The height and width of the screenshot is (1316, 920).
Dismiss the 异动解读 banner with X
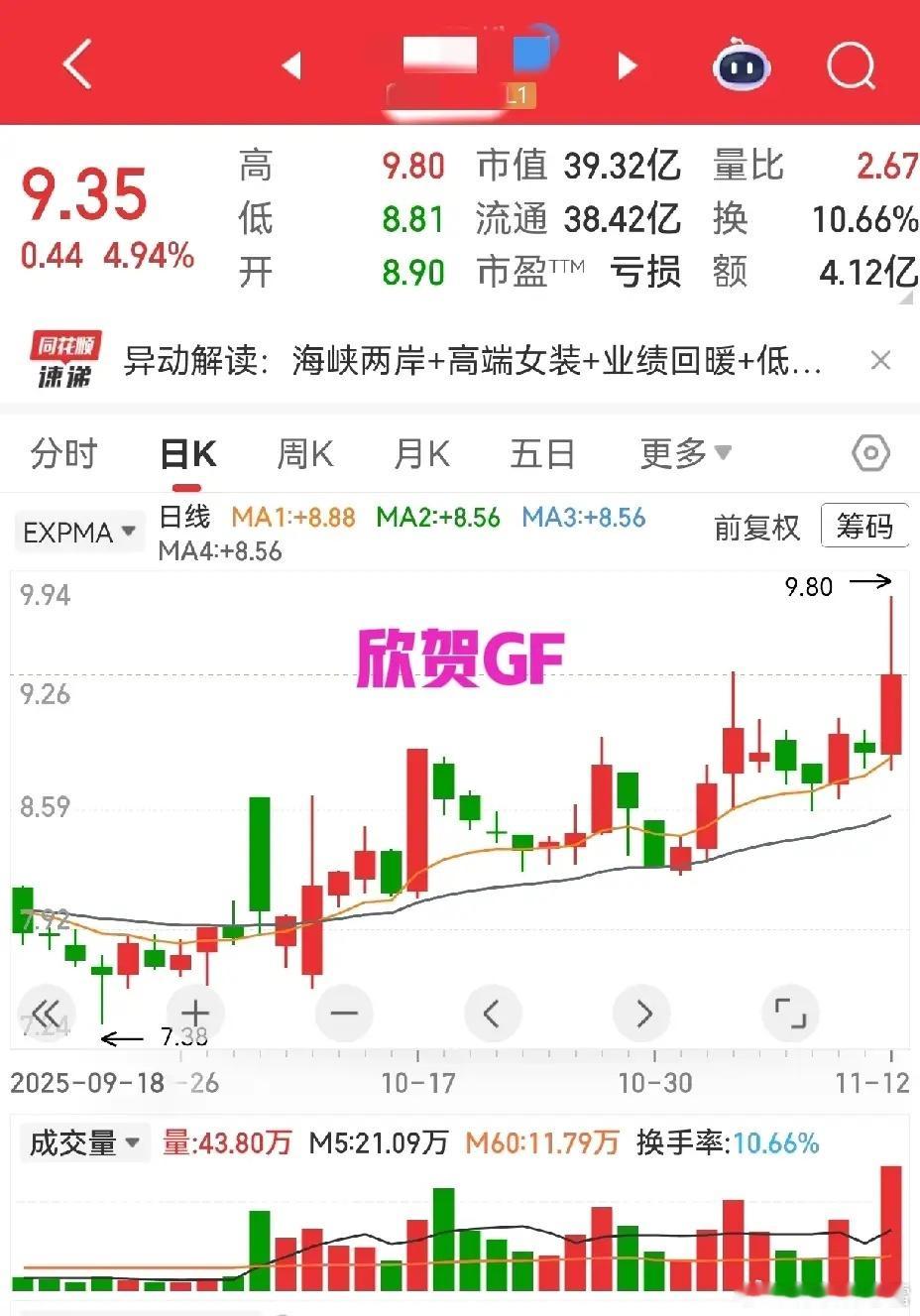coord(880,360)
